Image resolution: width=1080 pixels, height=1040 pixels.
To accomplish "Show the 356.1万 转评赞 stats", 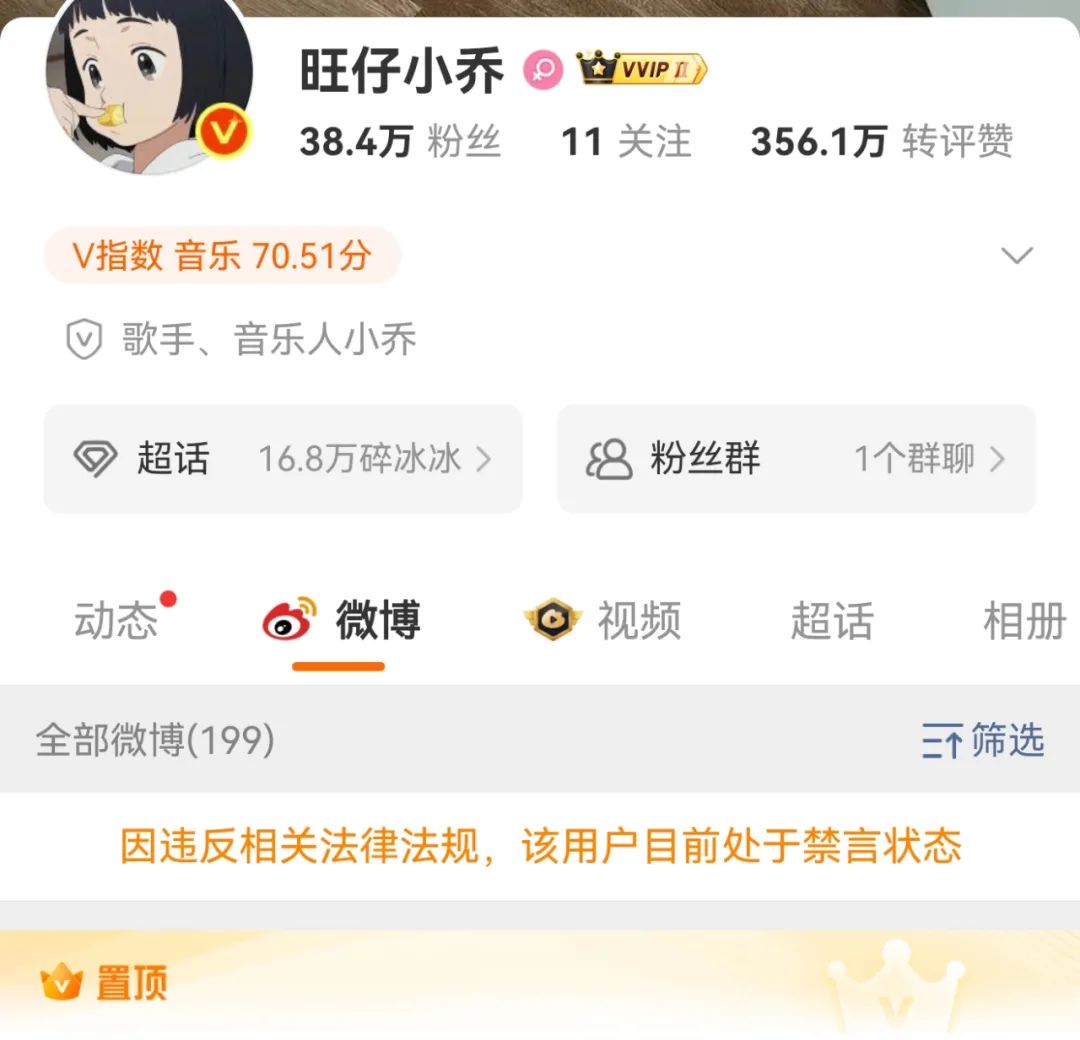I will (882, 141).
